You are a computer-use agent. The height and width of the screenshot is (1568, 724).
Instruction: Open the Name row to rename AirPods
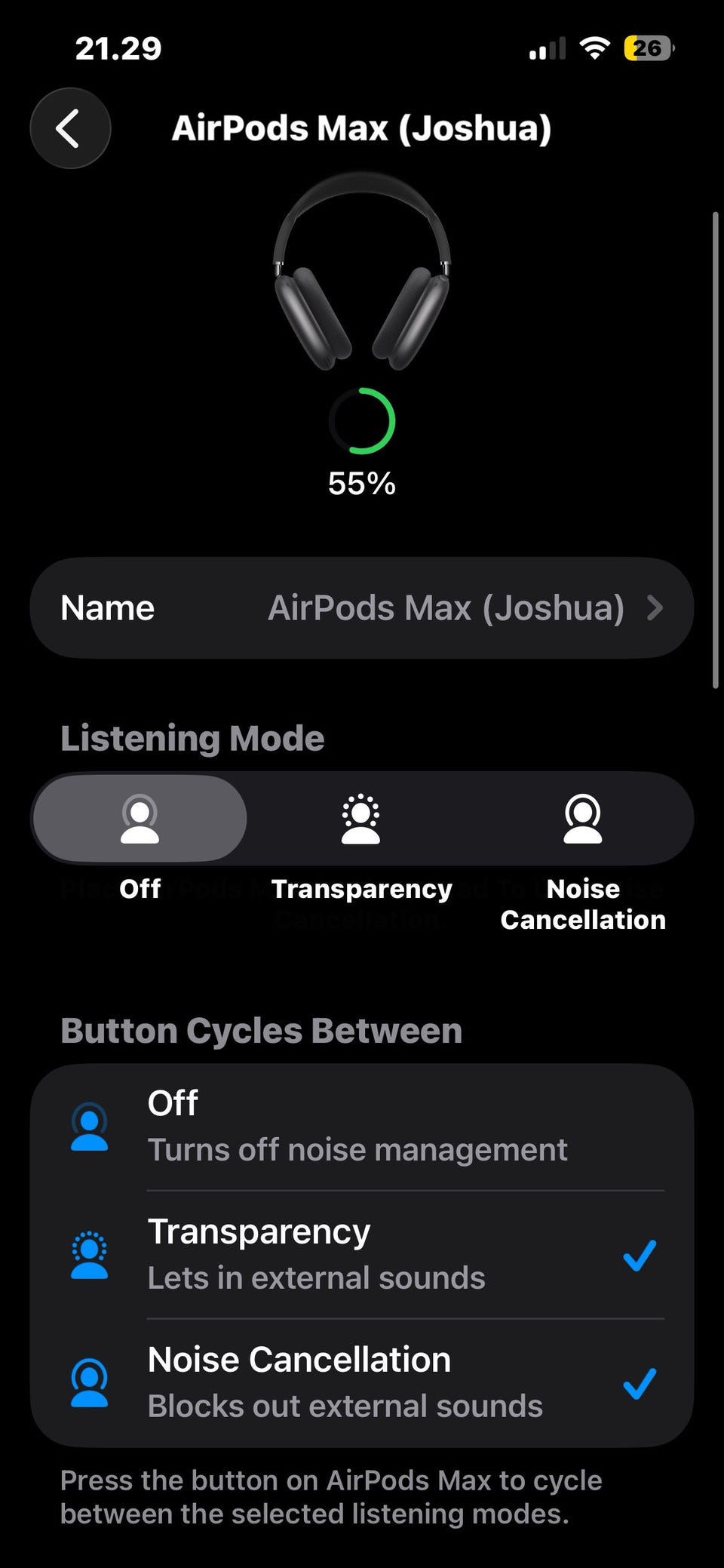click(x=362, y=608)
